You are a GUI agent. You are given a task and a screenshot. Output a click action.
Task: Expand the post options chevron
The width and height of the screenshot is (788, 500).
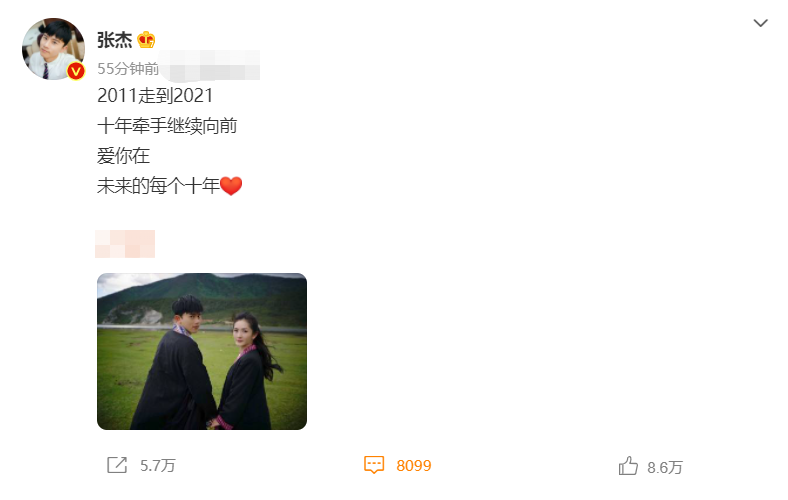(x=760, y=23)
